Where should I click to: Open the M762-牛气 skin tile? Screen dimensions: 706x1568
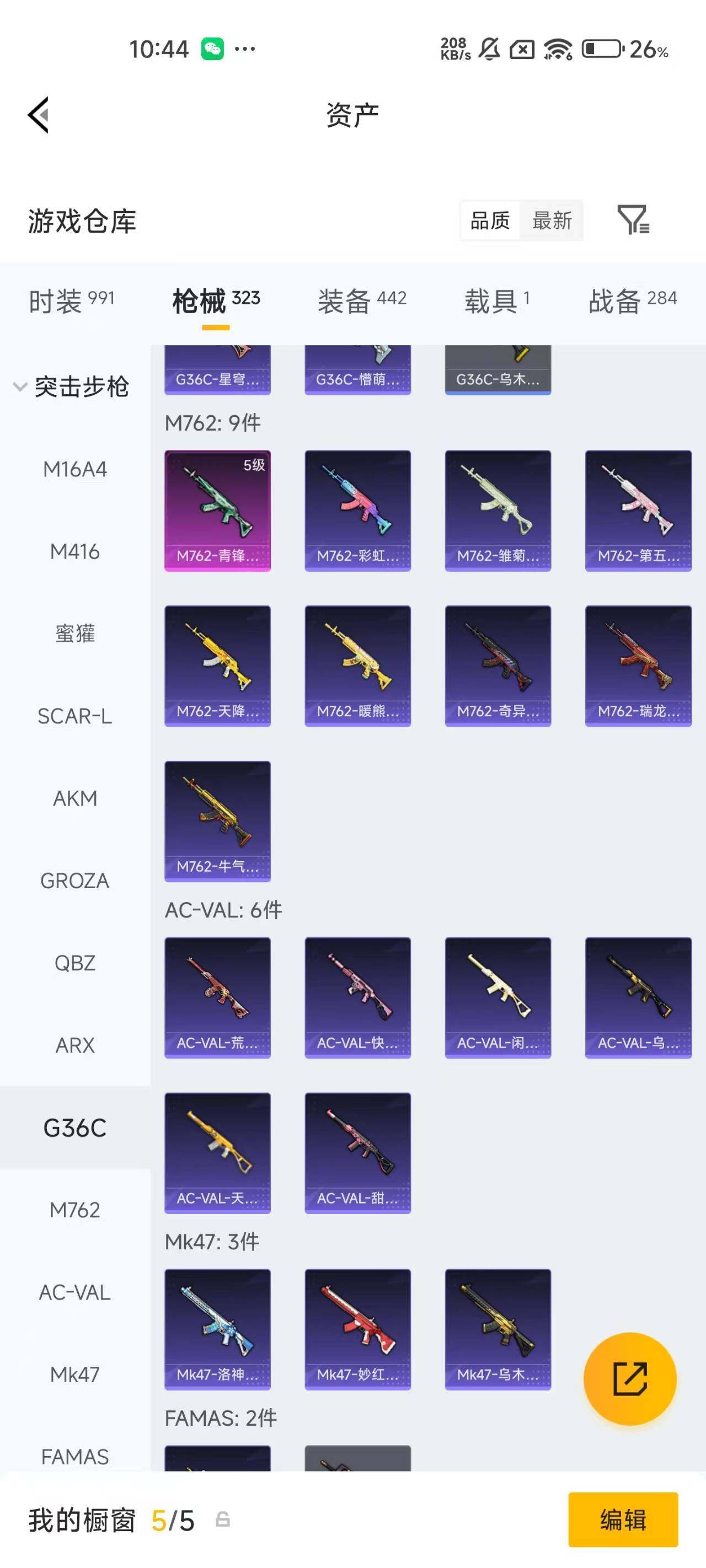click(217, 820)
